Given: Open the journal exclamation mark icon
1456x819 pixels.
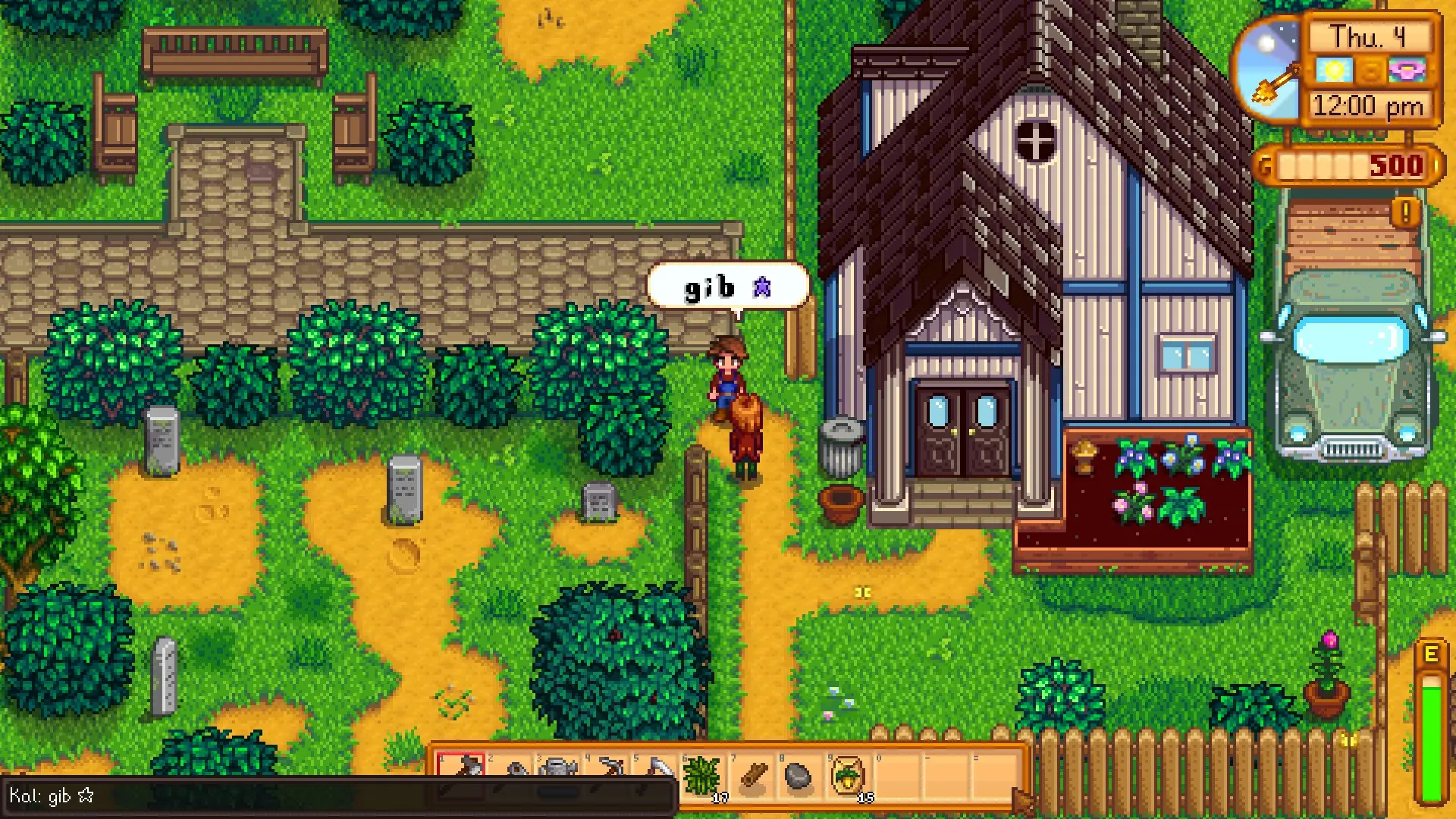Looking at the screenshot, I should point(1405,212).
